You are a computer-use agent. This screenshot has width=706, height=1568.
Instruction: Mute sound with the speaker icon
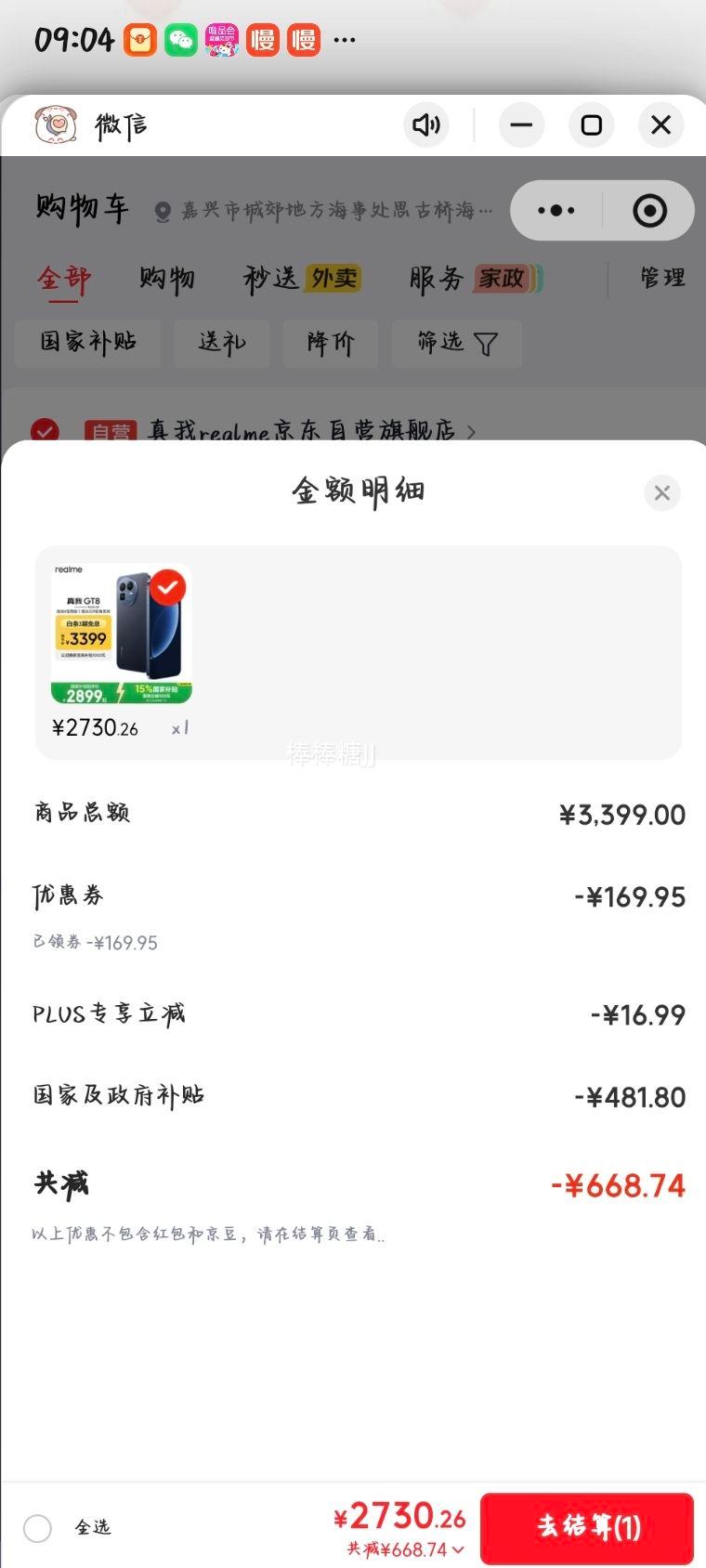point(426,124)
